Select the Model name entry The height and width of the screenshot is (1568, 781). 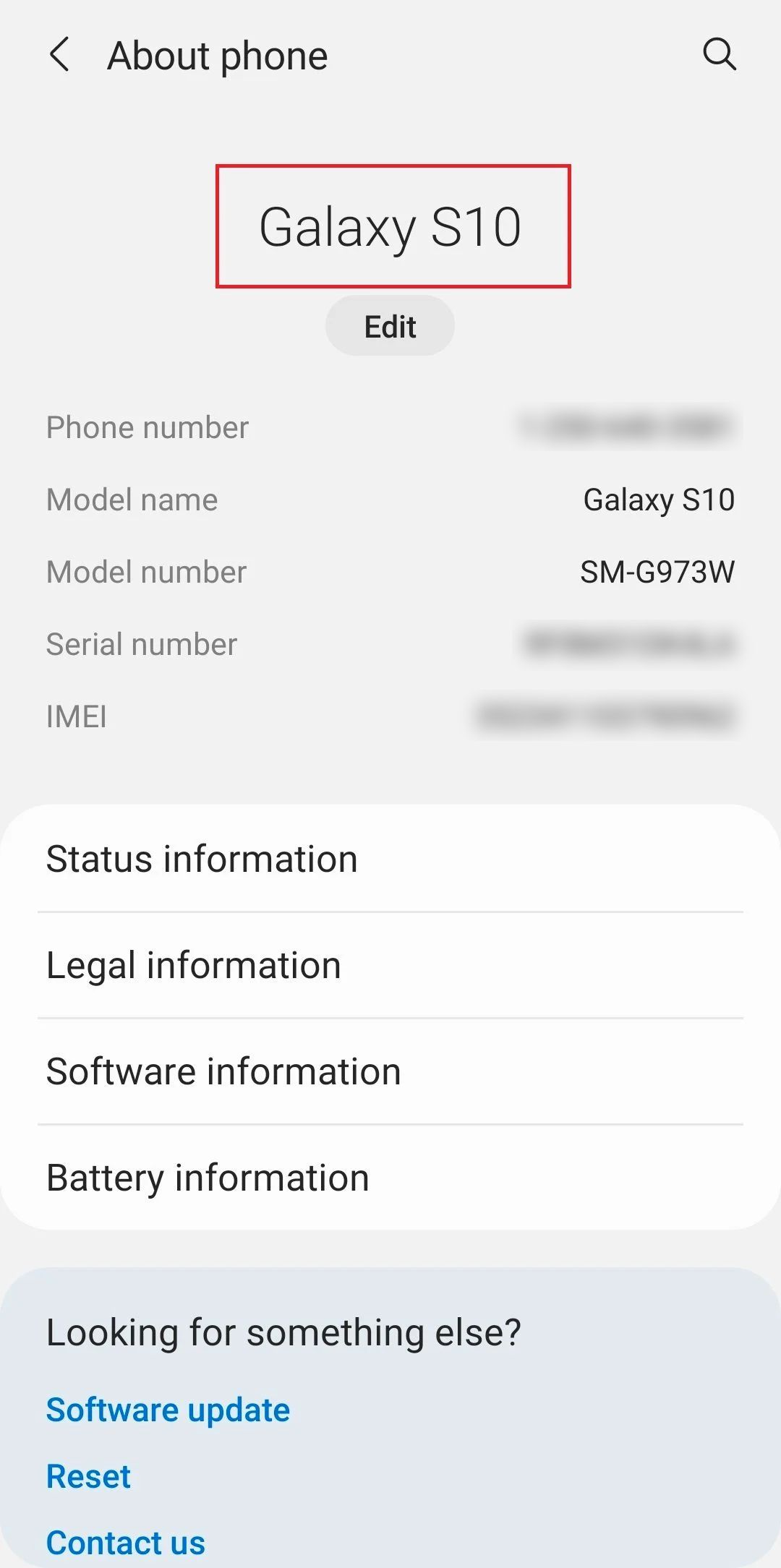(131, 499)
